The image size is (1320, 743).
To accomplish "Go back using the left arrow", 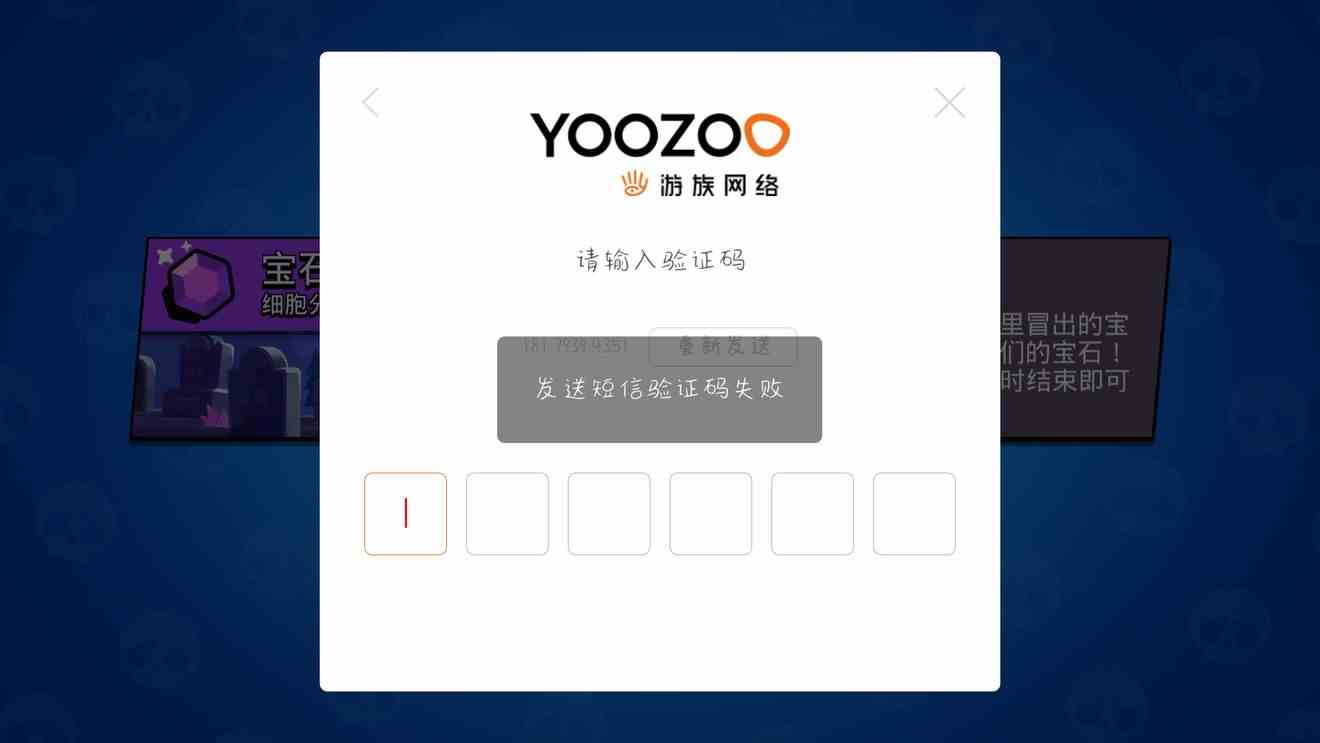I will pyautogui.click(x=371, y=102).
